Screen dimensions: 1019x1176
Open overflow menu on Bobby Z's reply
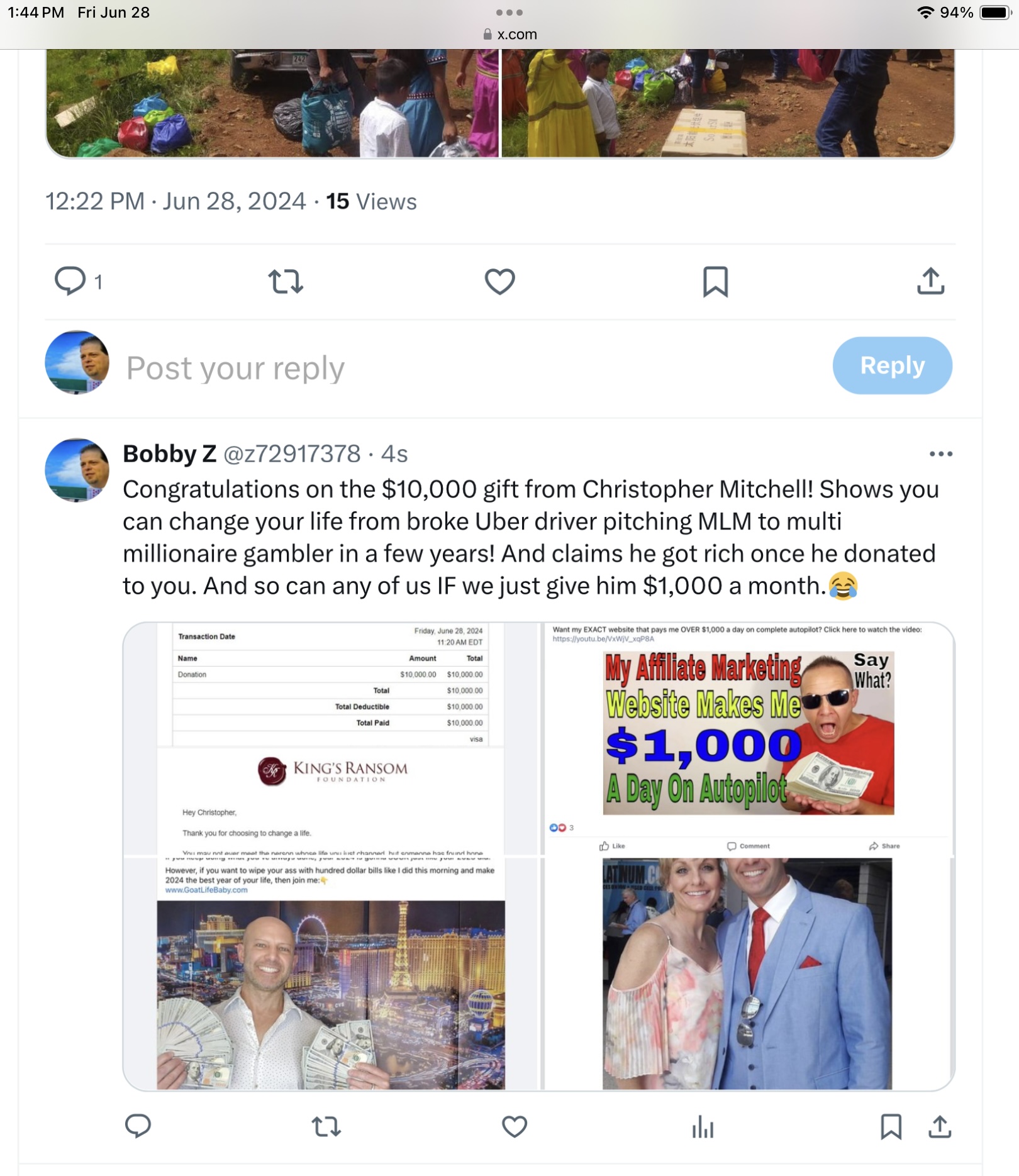tap(940, 453)
